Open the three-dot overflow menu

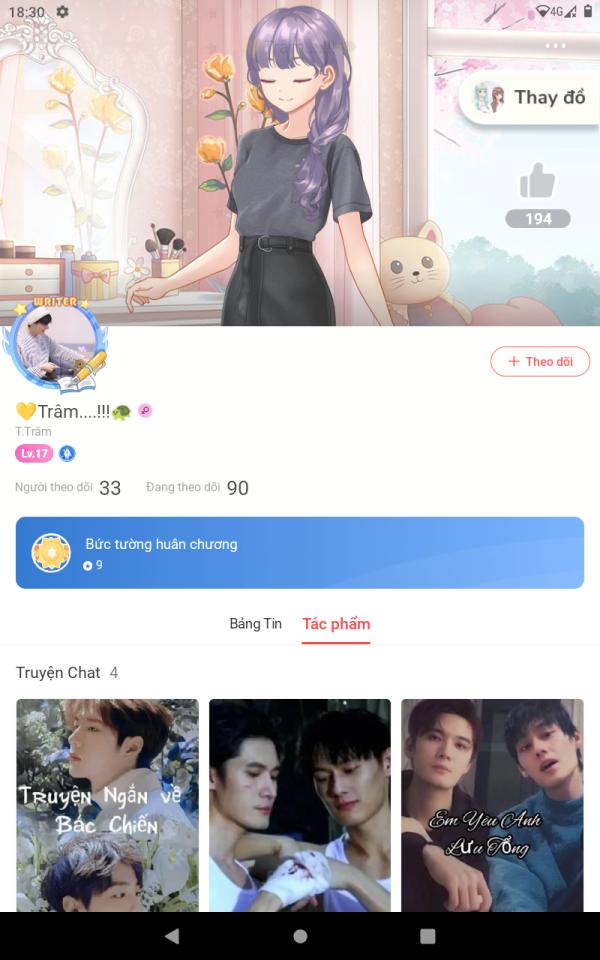coord(555,46)
